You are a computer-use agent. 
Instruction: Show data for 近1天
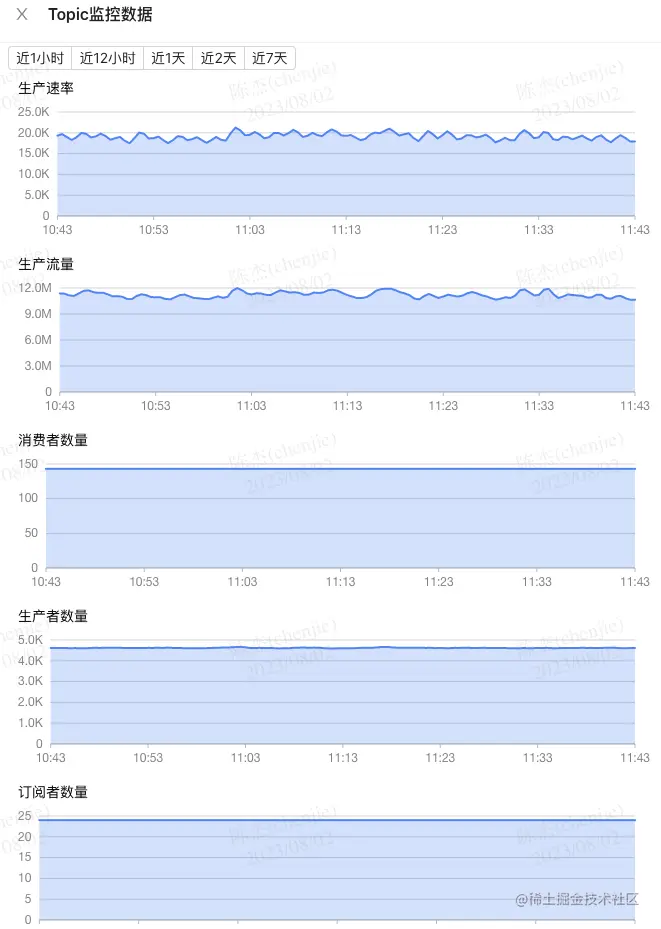point(168,58)
